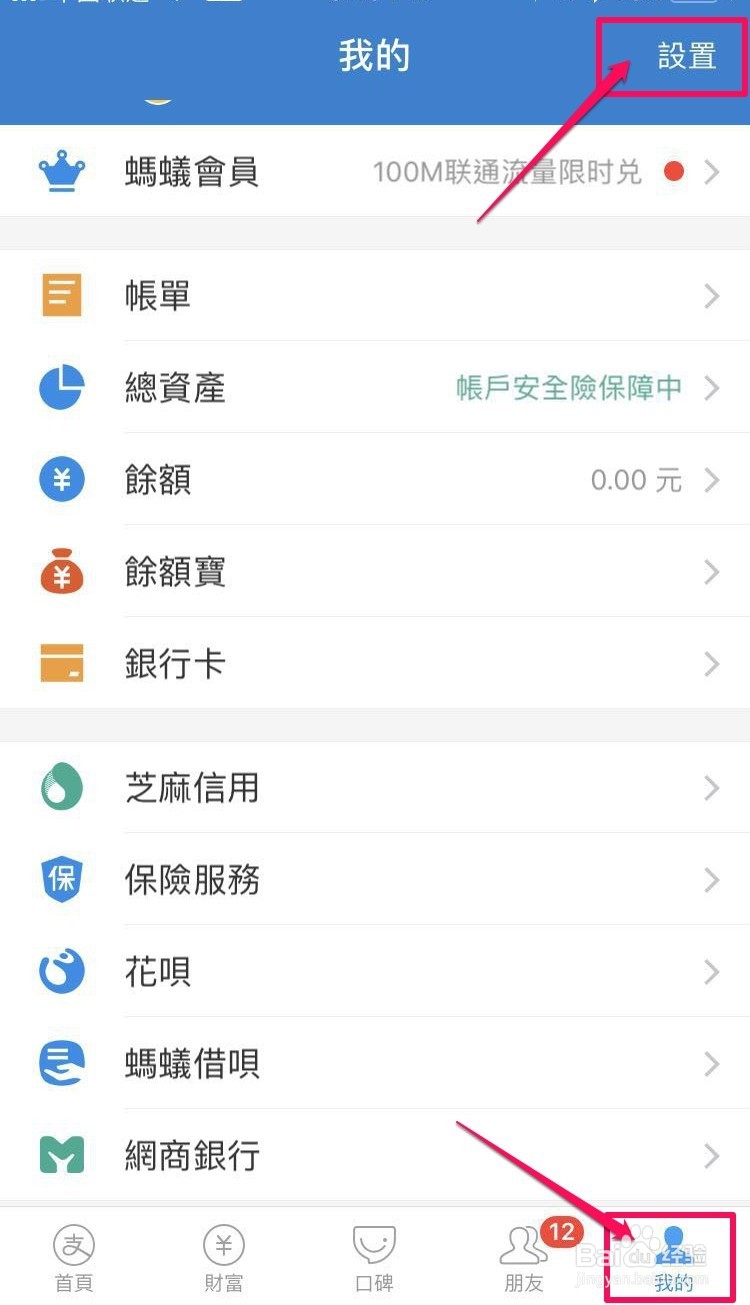Expand the 花唄 row chevron

712,971
